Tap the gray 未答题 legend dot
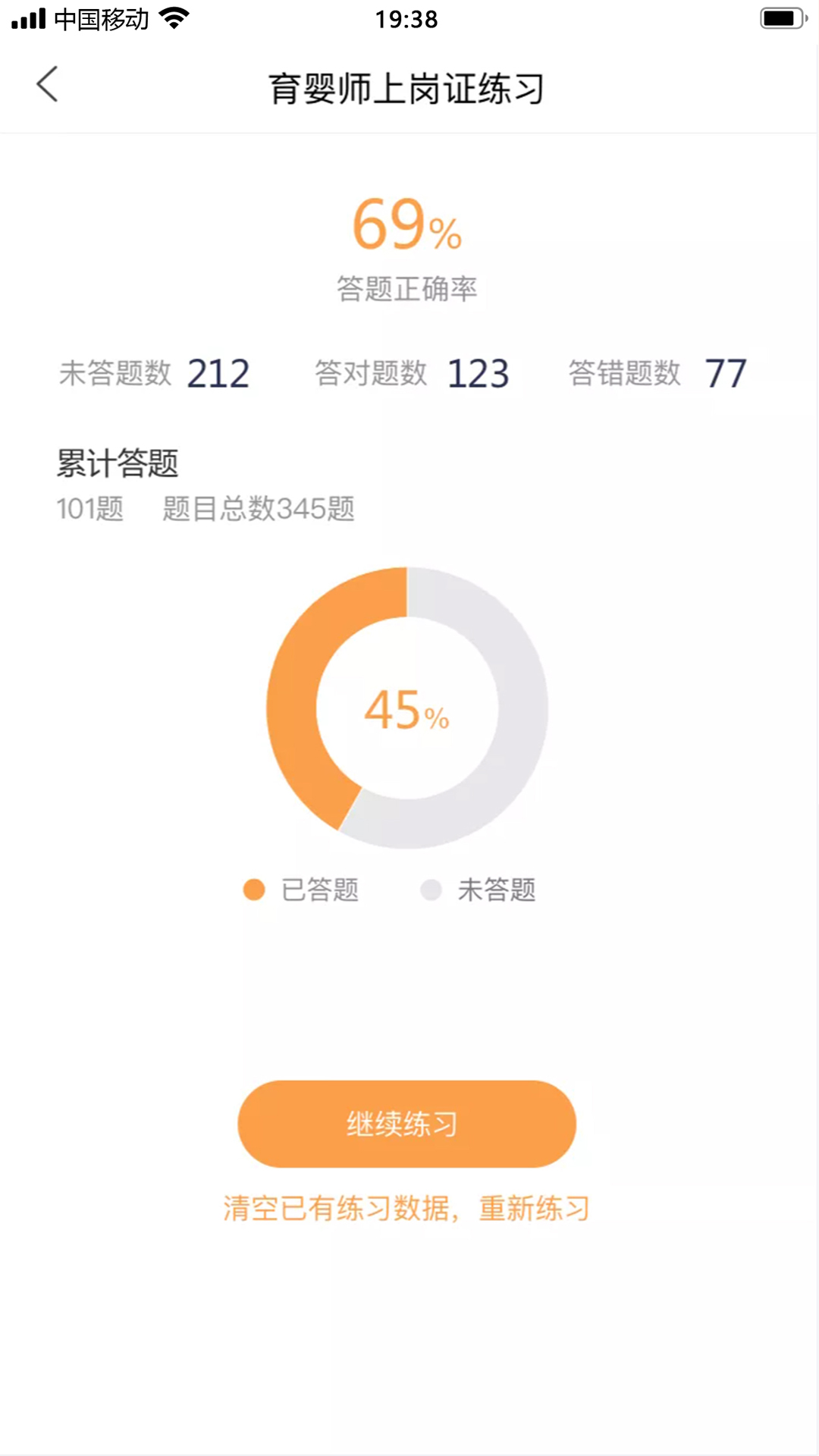 (432, 889)
